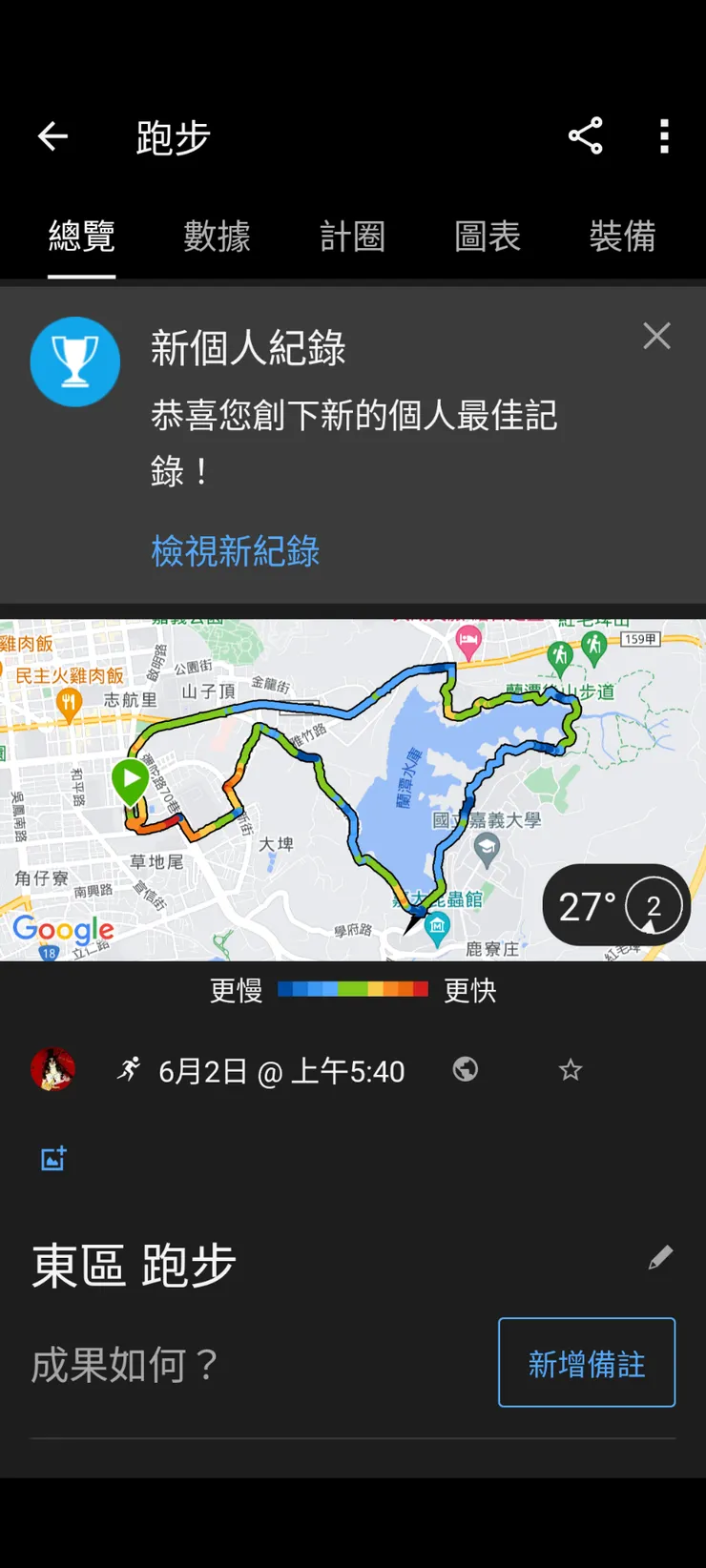This screenshot has width=706, height=1568.
Task: Click the pace color gradient bar
Action: coord(352,989)
